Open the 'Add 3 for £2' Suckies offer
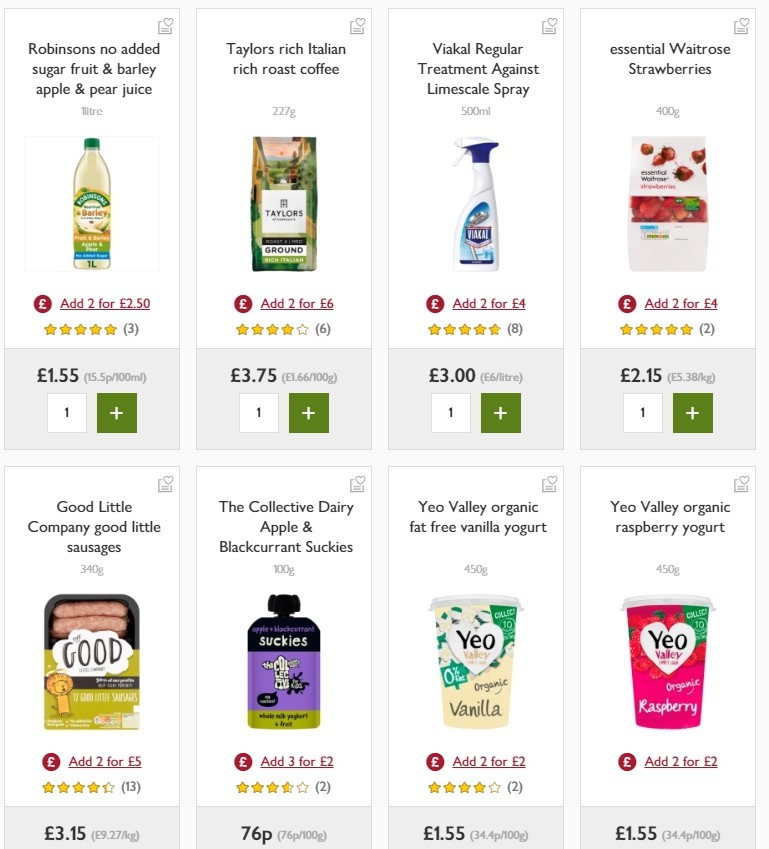 tap(295, 761)
